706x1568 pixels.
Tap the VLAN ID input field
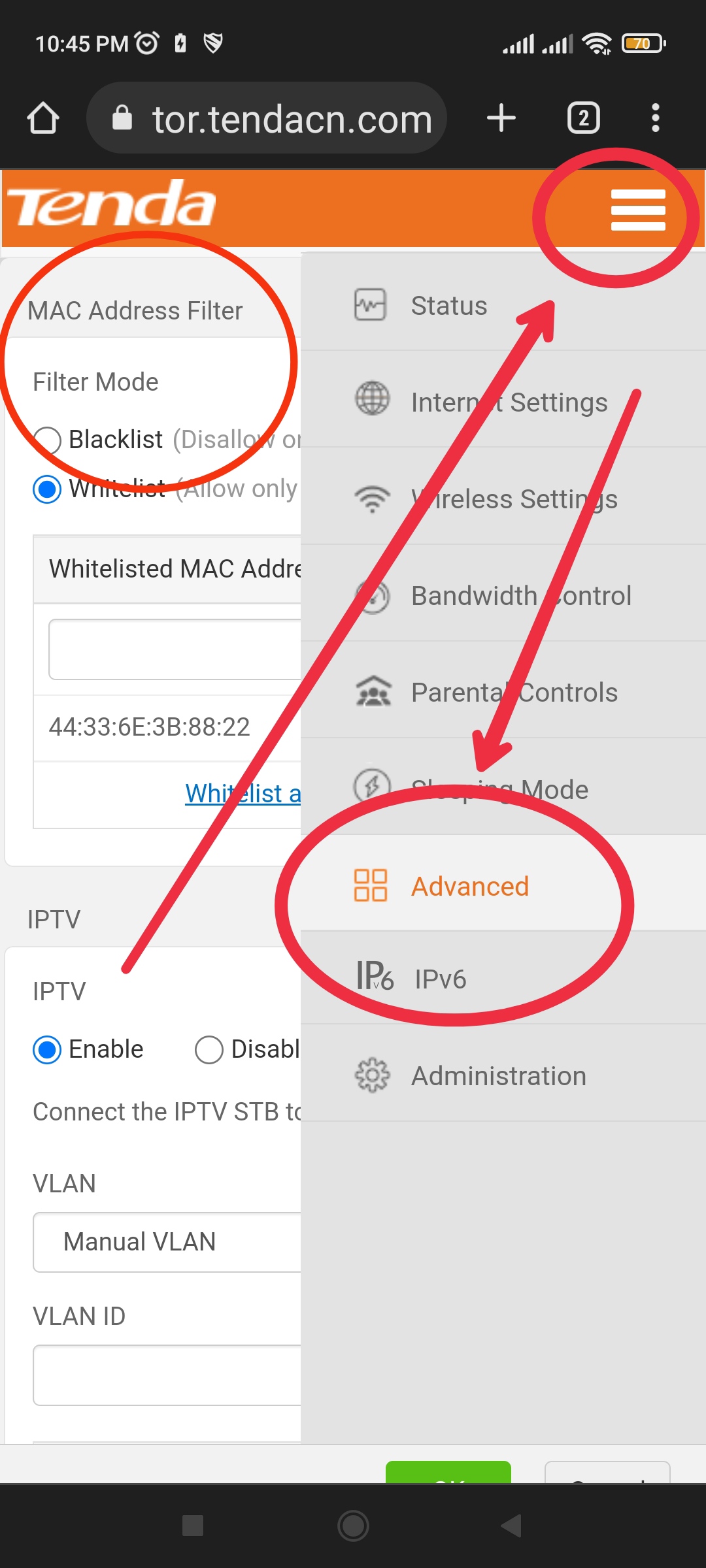pyautogui.click(x=167, y=1375)
